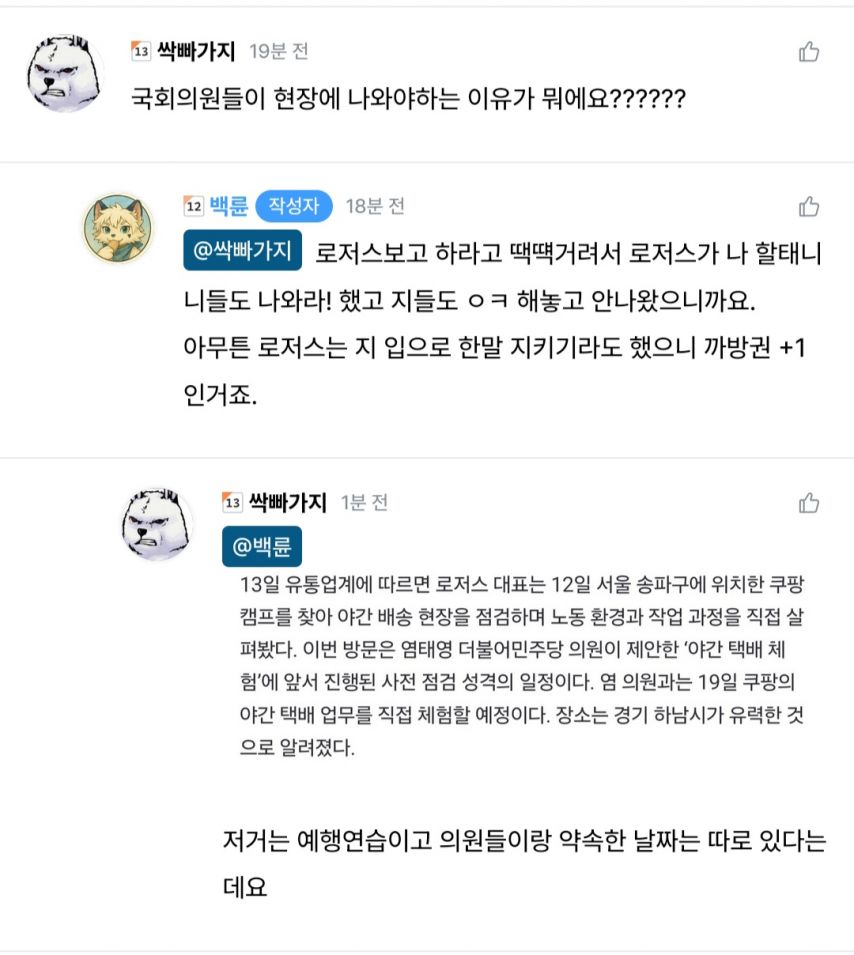This screenshot has width=854, height=955.
Task: Tap the 백륜 username next to 작성자
Action: click(x=228, y=207)
